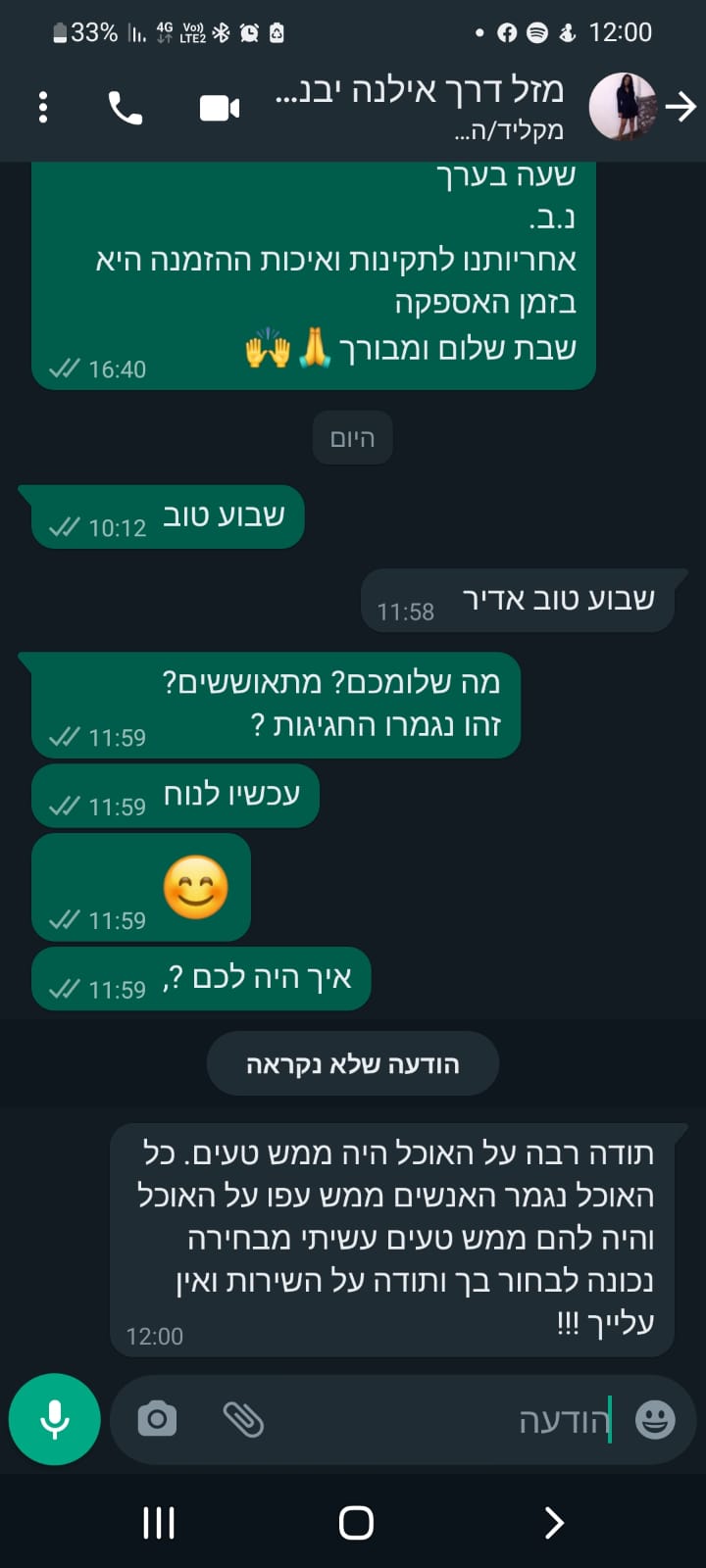Open the chat contact info header
Viewport: 706px width, 1568px height.
(422, 107)
